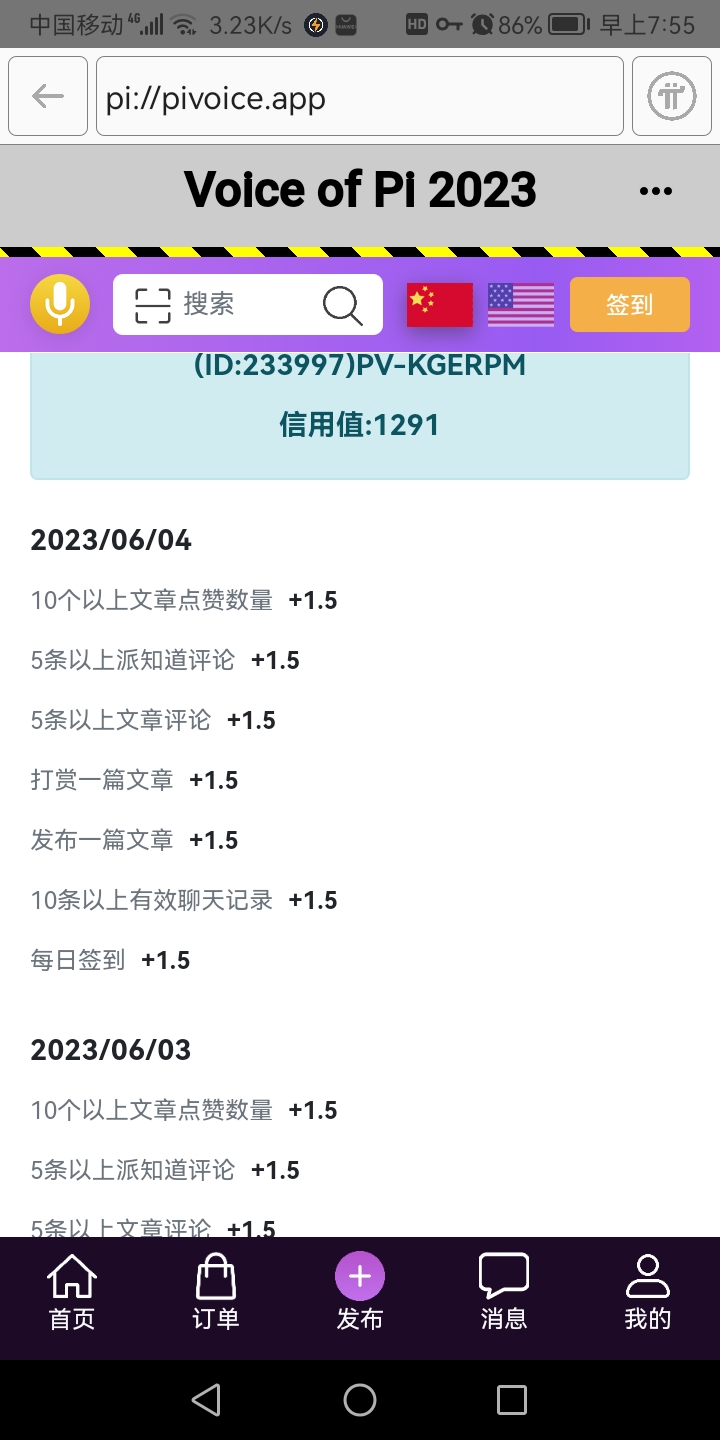The width and height of the screenshot is (720, 1440).
Task: Tap the system back triangle
Action: [206, 1400]
